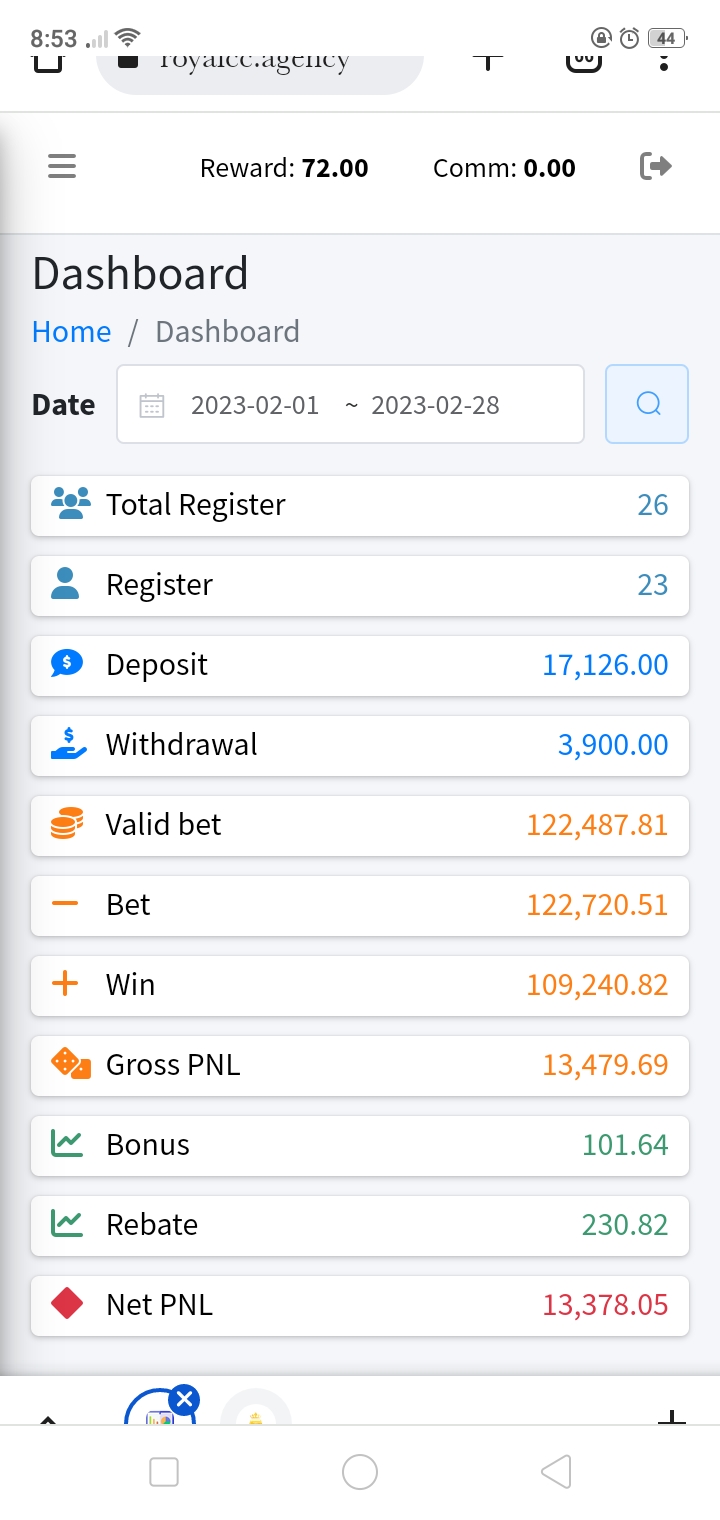
Task: Close the tab thumbnail with X badge
Action: (184, 1399)
